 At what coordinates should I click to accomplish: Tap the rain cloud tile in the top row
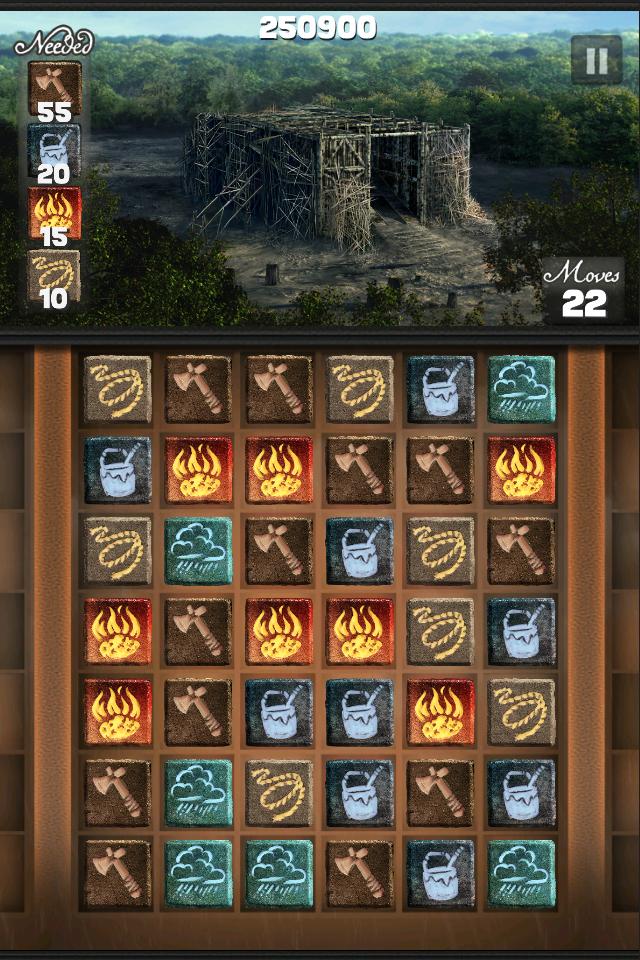[521, 389]
